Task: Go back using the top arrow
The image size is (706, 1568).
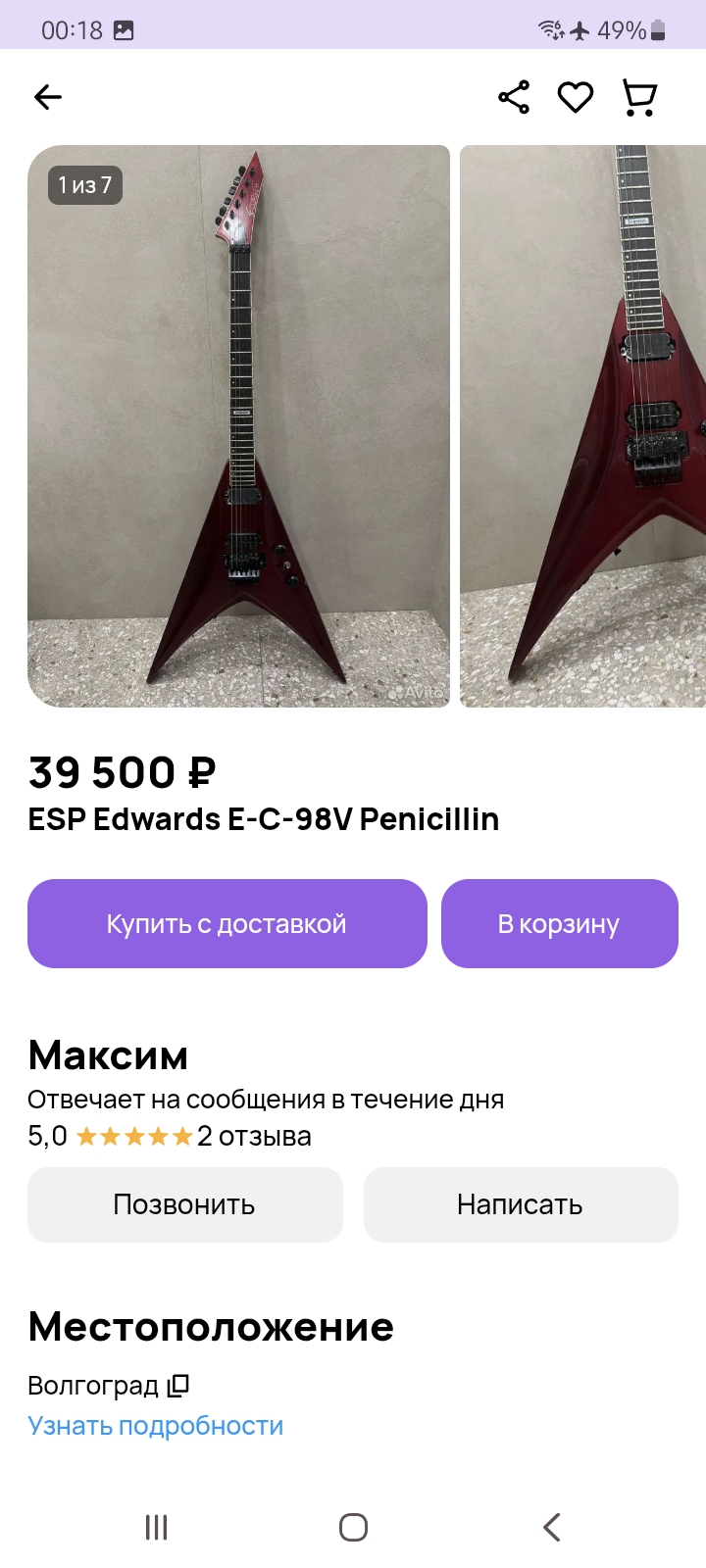Action: coord(48,97)
